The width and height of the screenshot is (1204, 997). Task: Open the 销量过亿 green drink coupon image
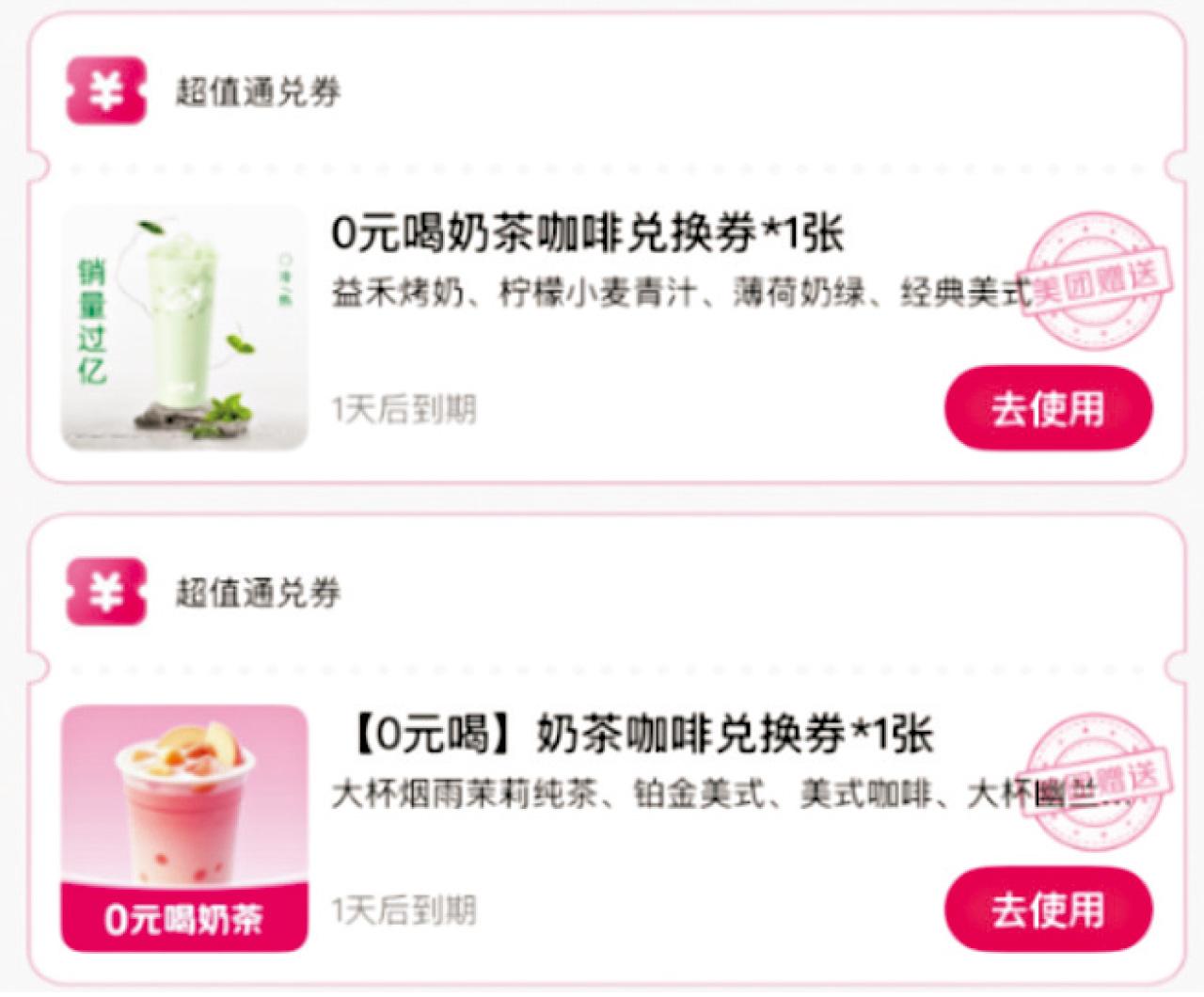tap(184, 327)
